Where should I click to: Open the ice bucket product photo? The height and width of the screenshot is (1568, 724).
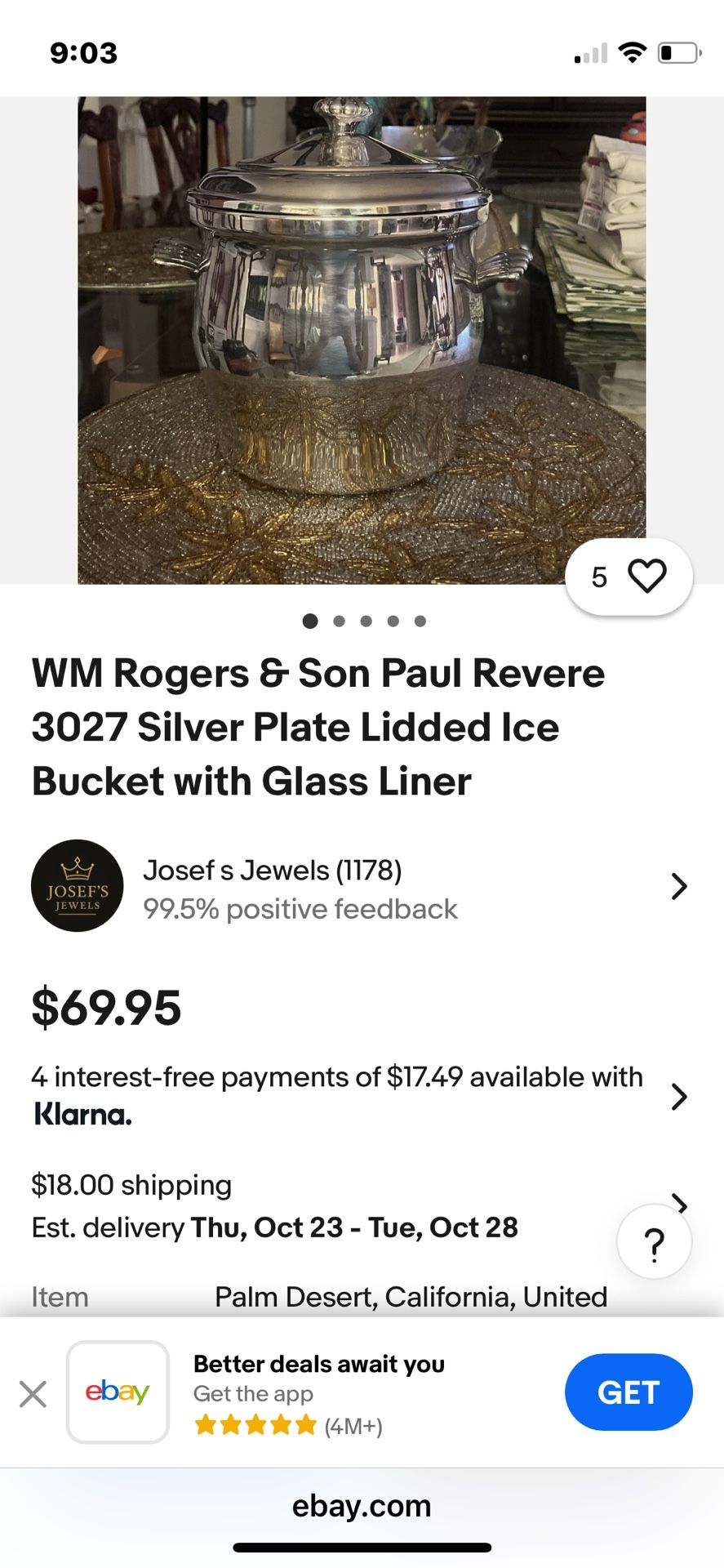(362, 339)
